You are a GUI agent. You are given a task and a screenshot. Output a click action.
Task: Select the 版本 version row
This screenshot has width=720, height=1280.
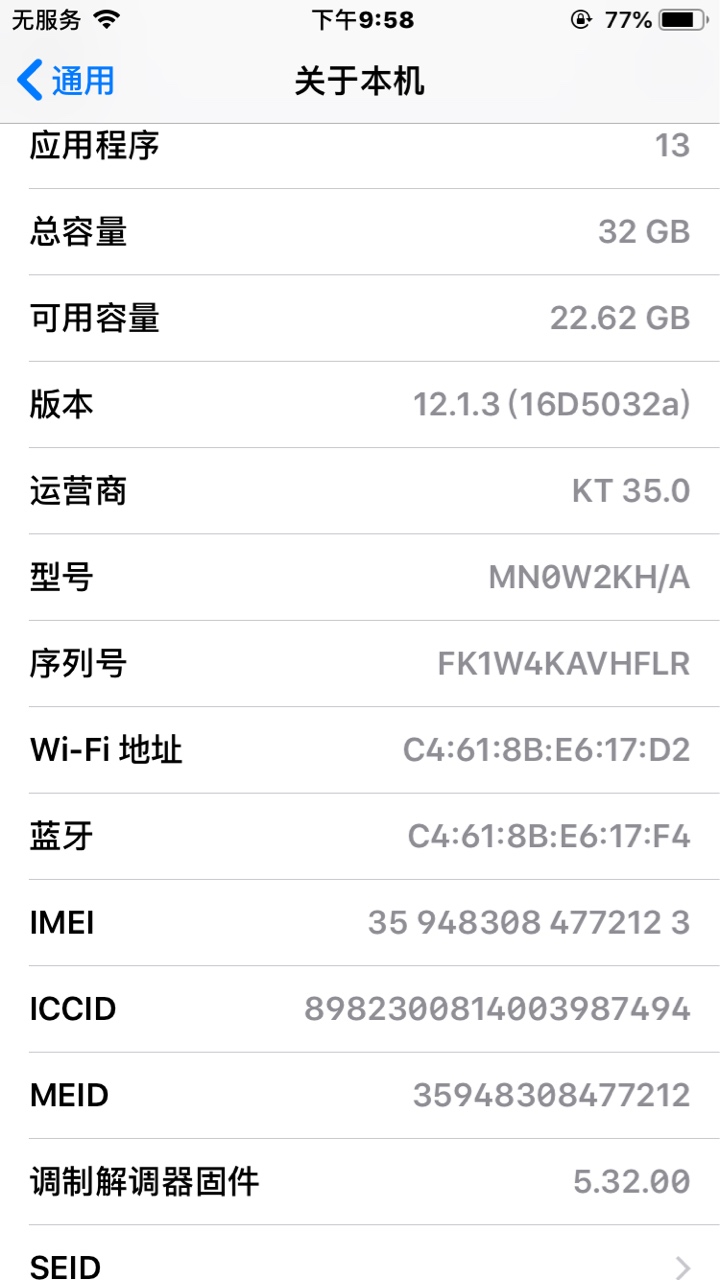360,404
